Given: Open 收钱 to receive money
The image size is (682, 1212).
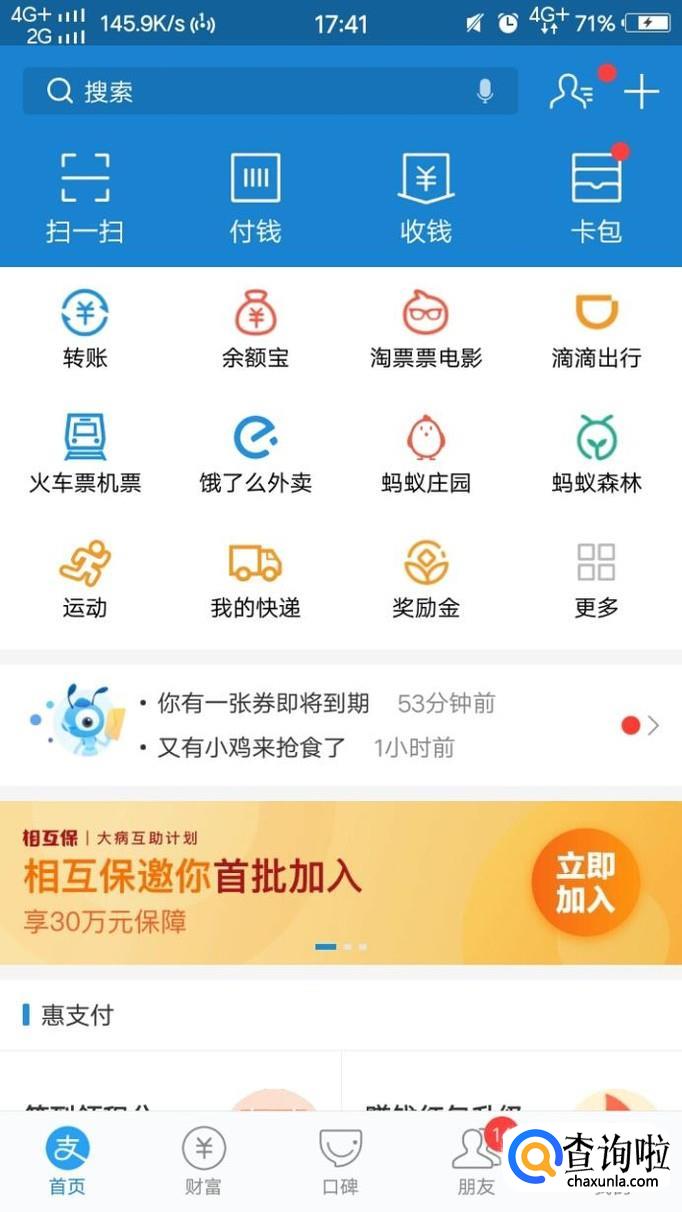Looking at the screenshot, I should (x=426, y=198).
